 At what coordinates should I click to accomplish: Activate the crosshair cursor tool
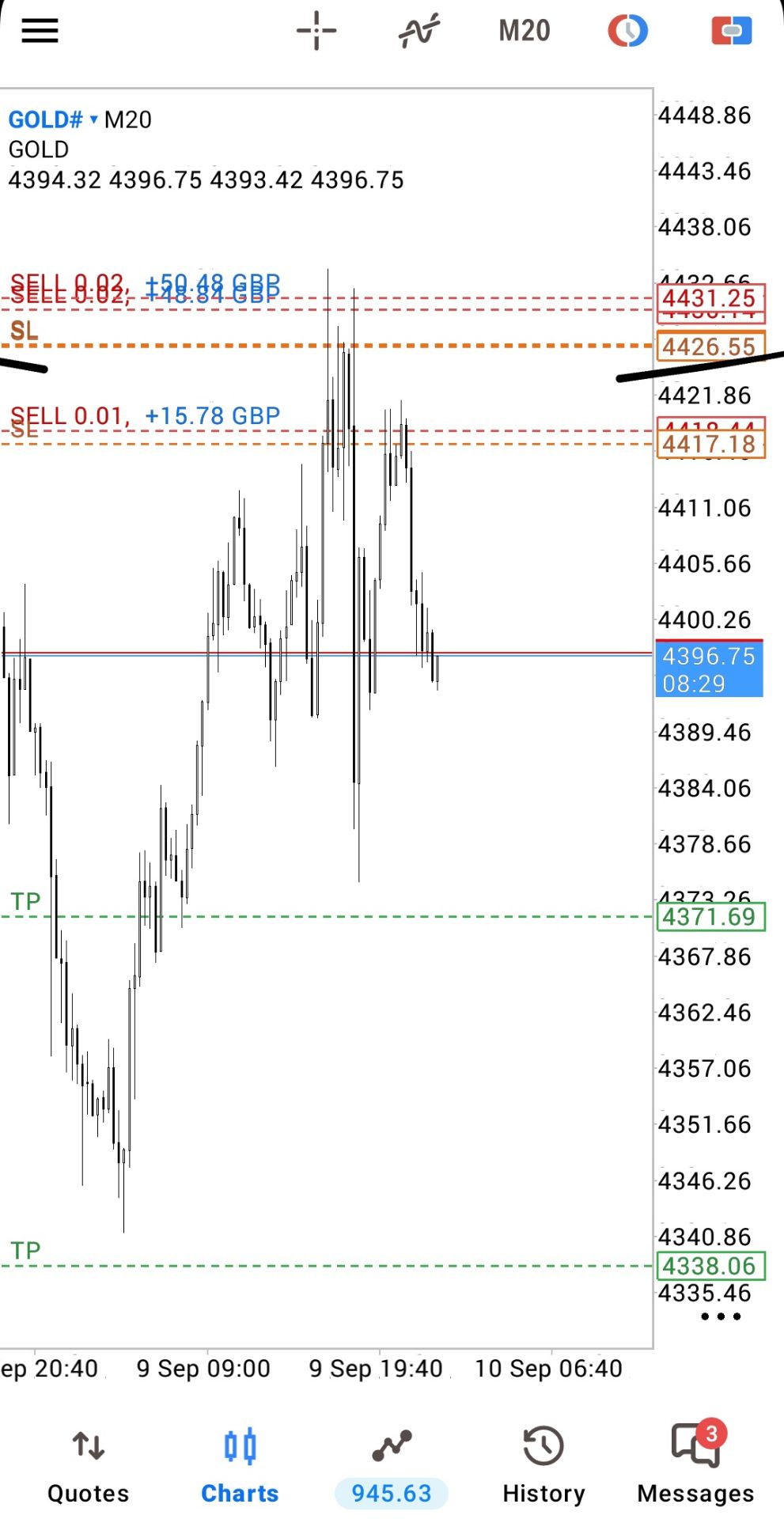coord(316,31)
